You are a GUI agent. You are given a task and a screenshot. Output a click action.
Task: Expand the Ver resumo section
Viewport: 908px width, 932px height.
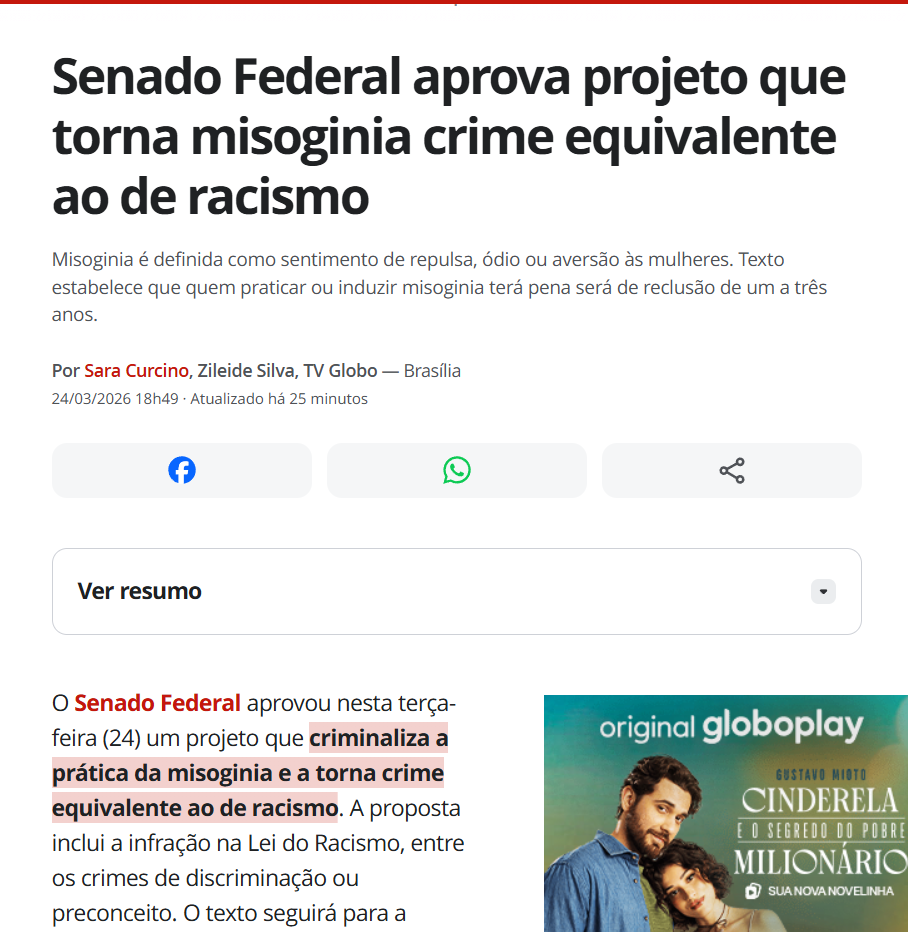(x=822, y=591)
